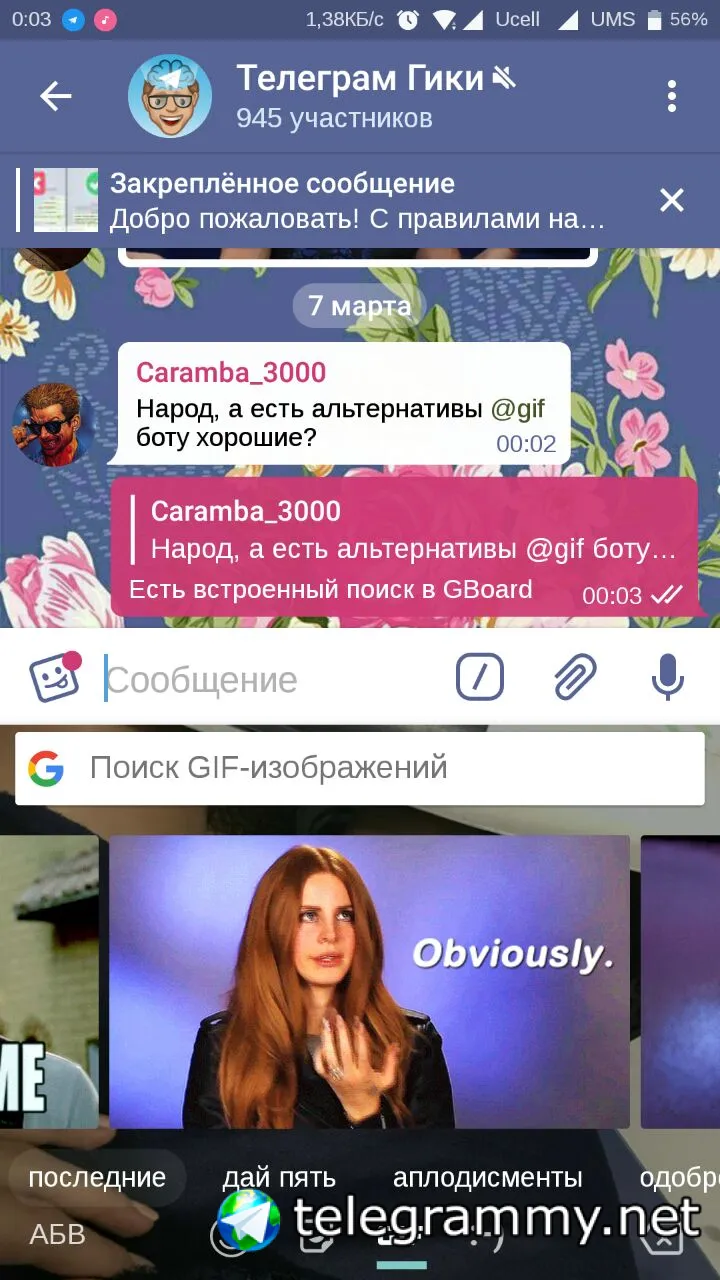Attach a file with the paperclip
This screenshot has width=720, height=1280.
pos(575,679)
